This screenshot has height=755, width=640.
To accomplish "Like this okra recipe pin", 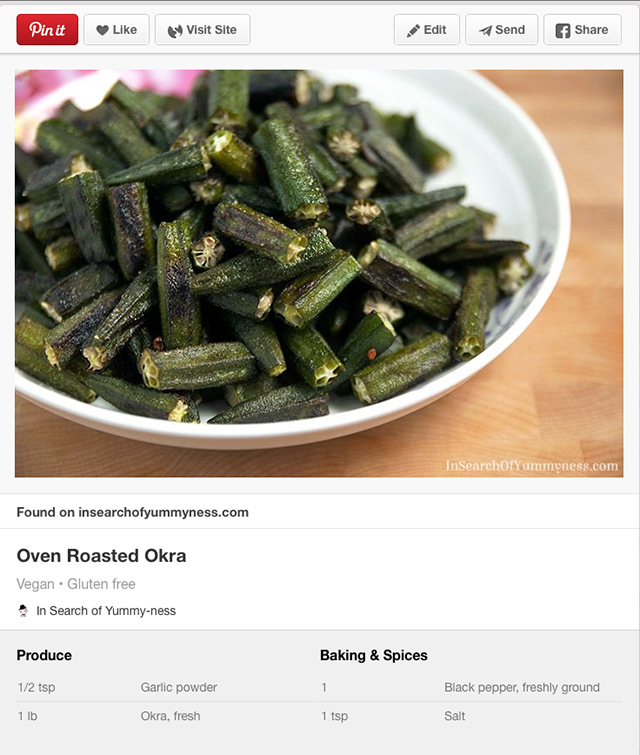I will coord(116,30).
